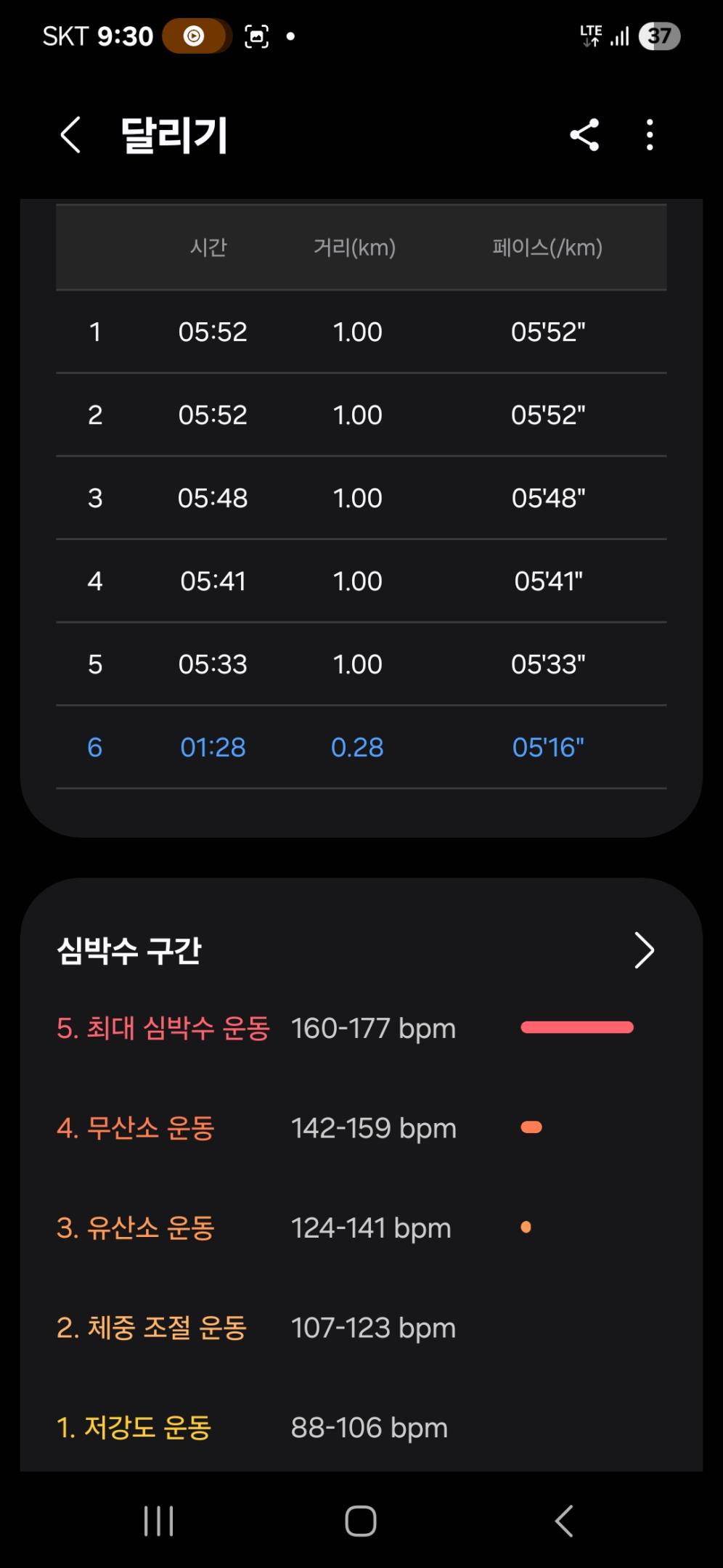Screen dimensions: 723x1568
Task: Go back from the 달리기 screen
Action: coord(70,135)
